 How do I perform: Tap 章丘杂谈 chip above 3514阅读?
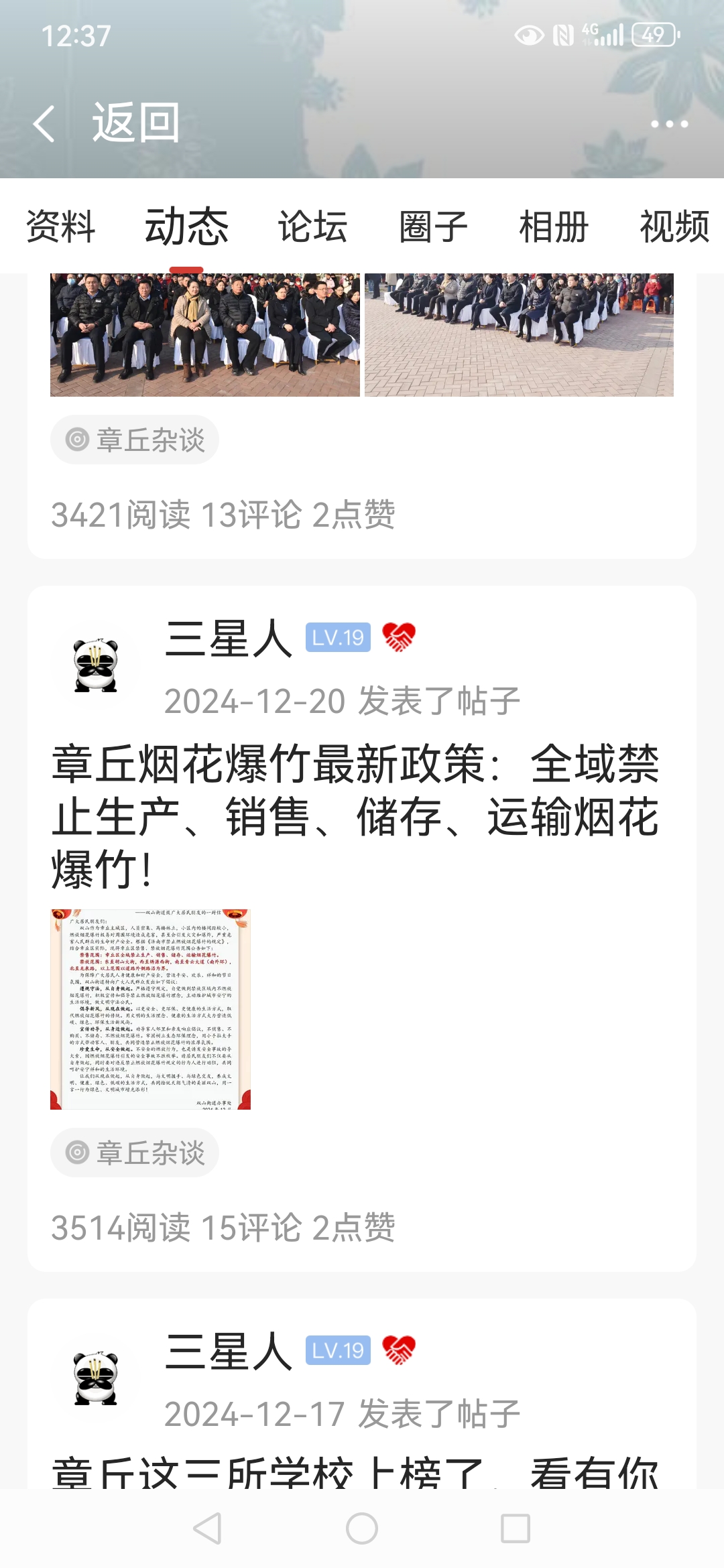(x=135, y=1153)
